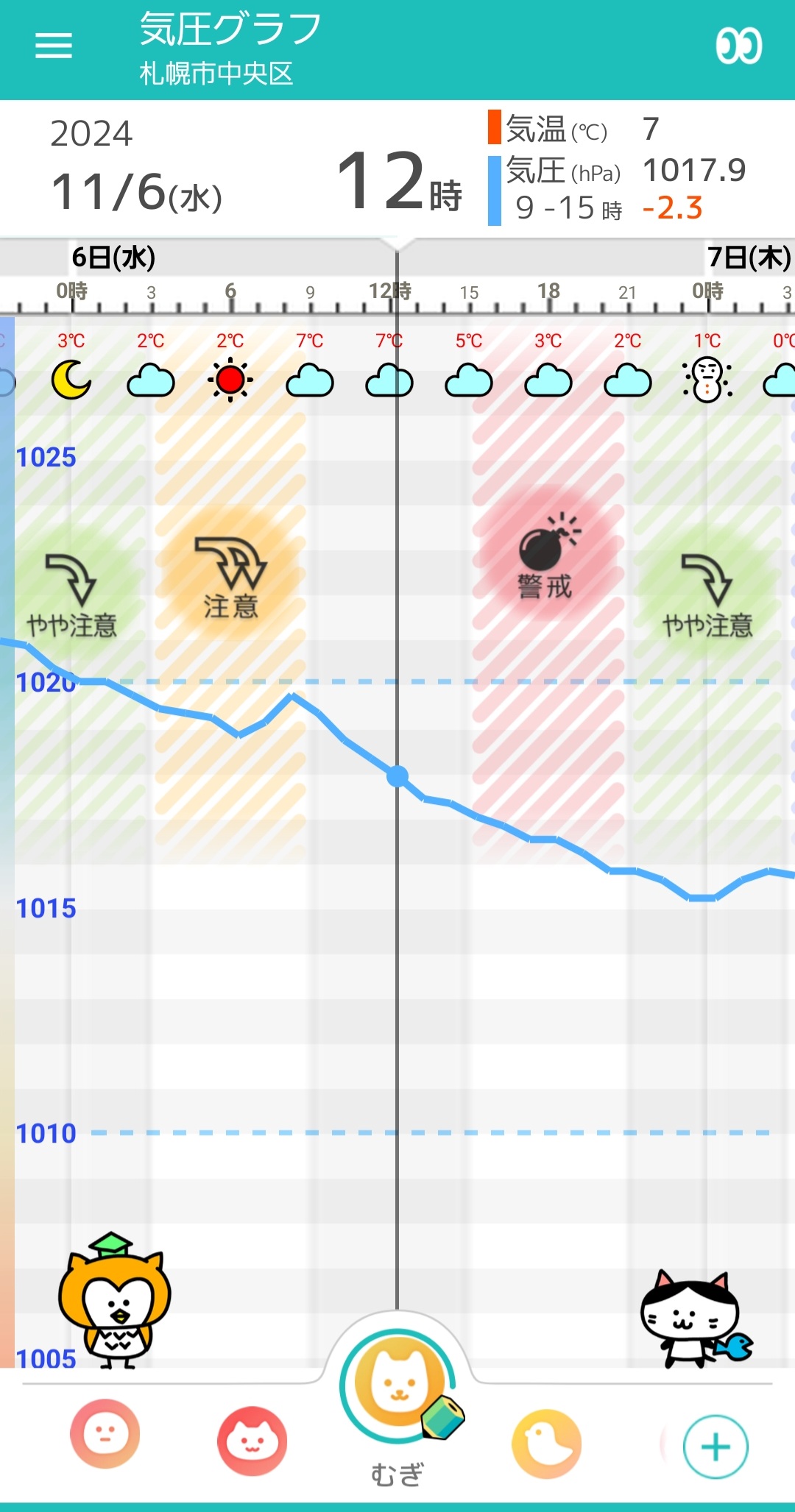The height and width of the screenshot is (1512, 795).
Task: Open the hamburger drawer menu
Action: click(54, 46)
